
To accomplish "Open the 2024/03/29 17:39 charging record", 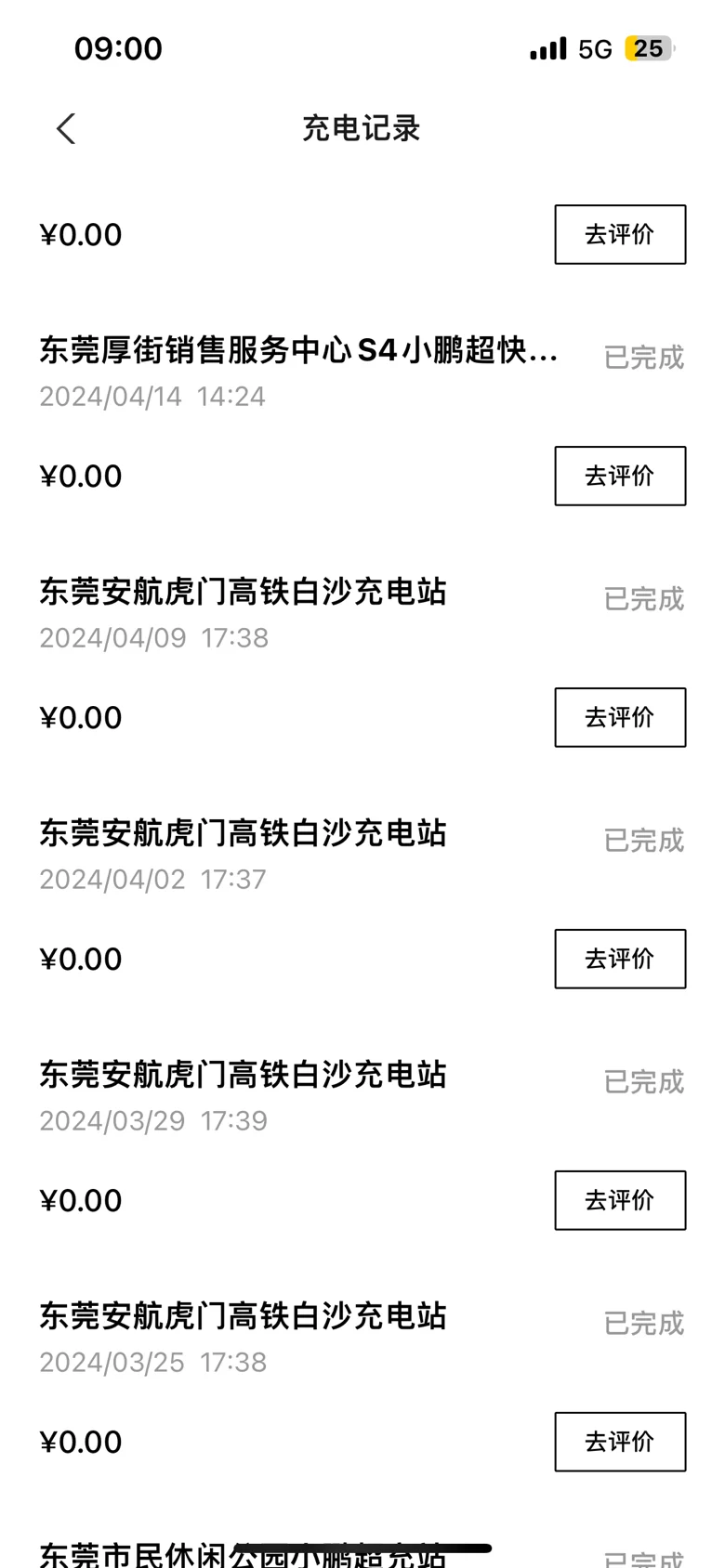I will (x=362, y=1096).
